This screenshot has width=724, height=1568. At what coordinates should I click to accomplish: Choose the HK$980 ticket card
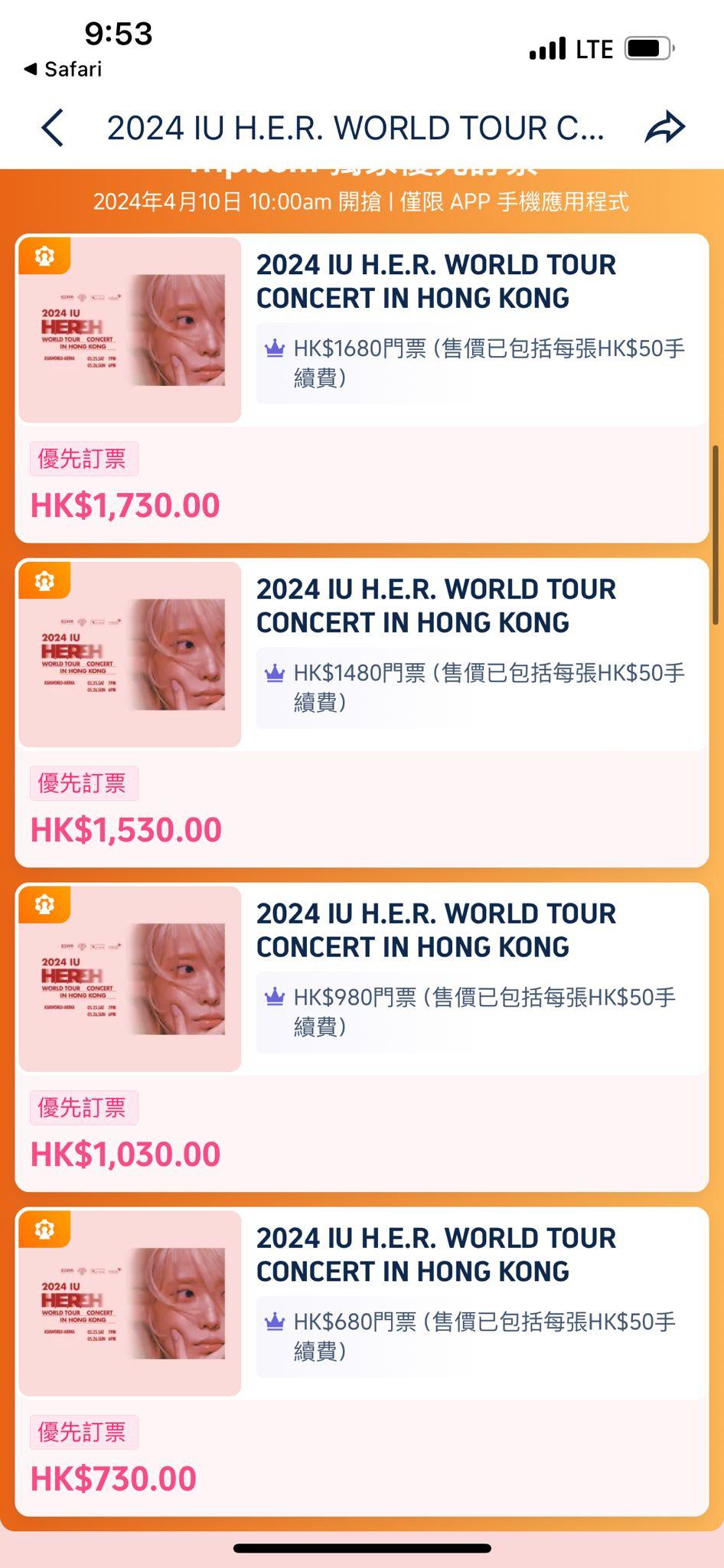click(361, 1037)
